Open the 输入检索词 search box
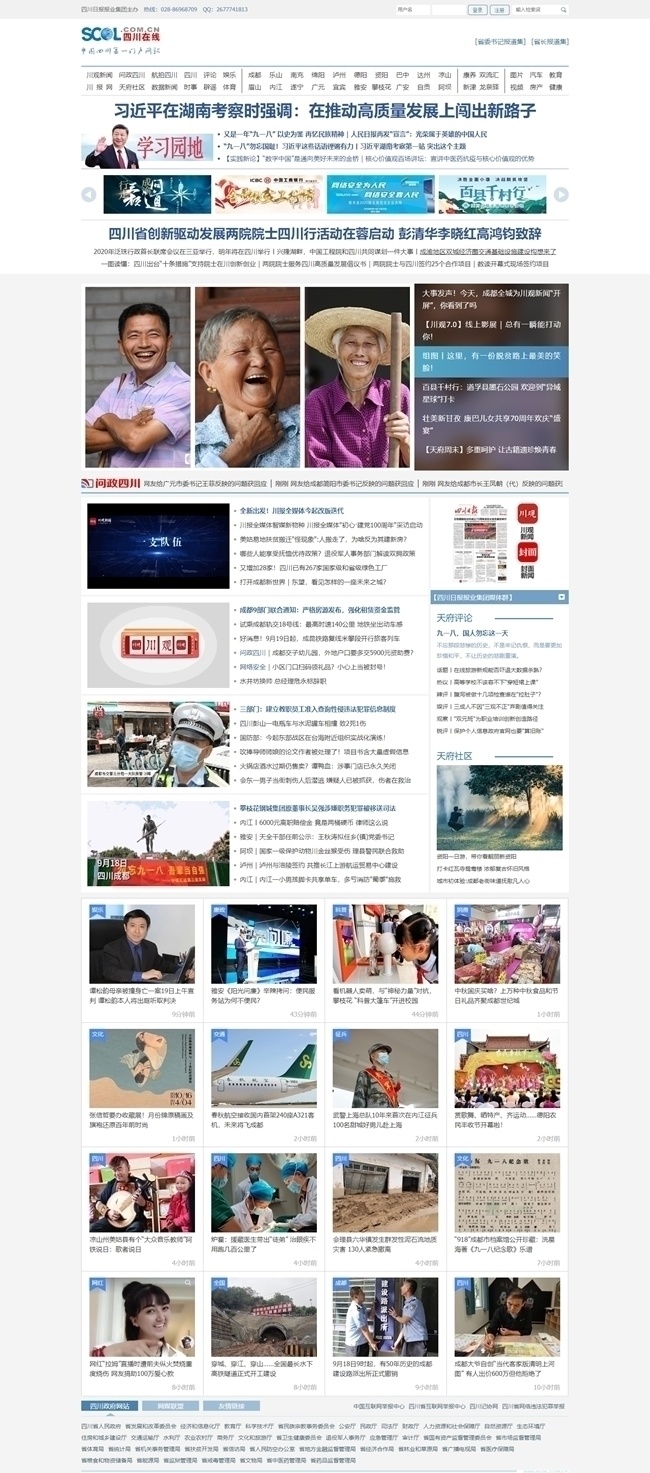Viewport: 650px width, 1473px height. pos(536,9)
